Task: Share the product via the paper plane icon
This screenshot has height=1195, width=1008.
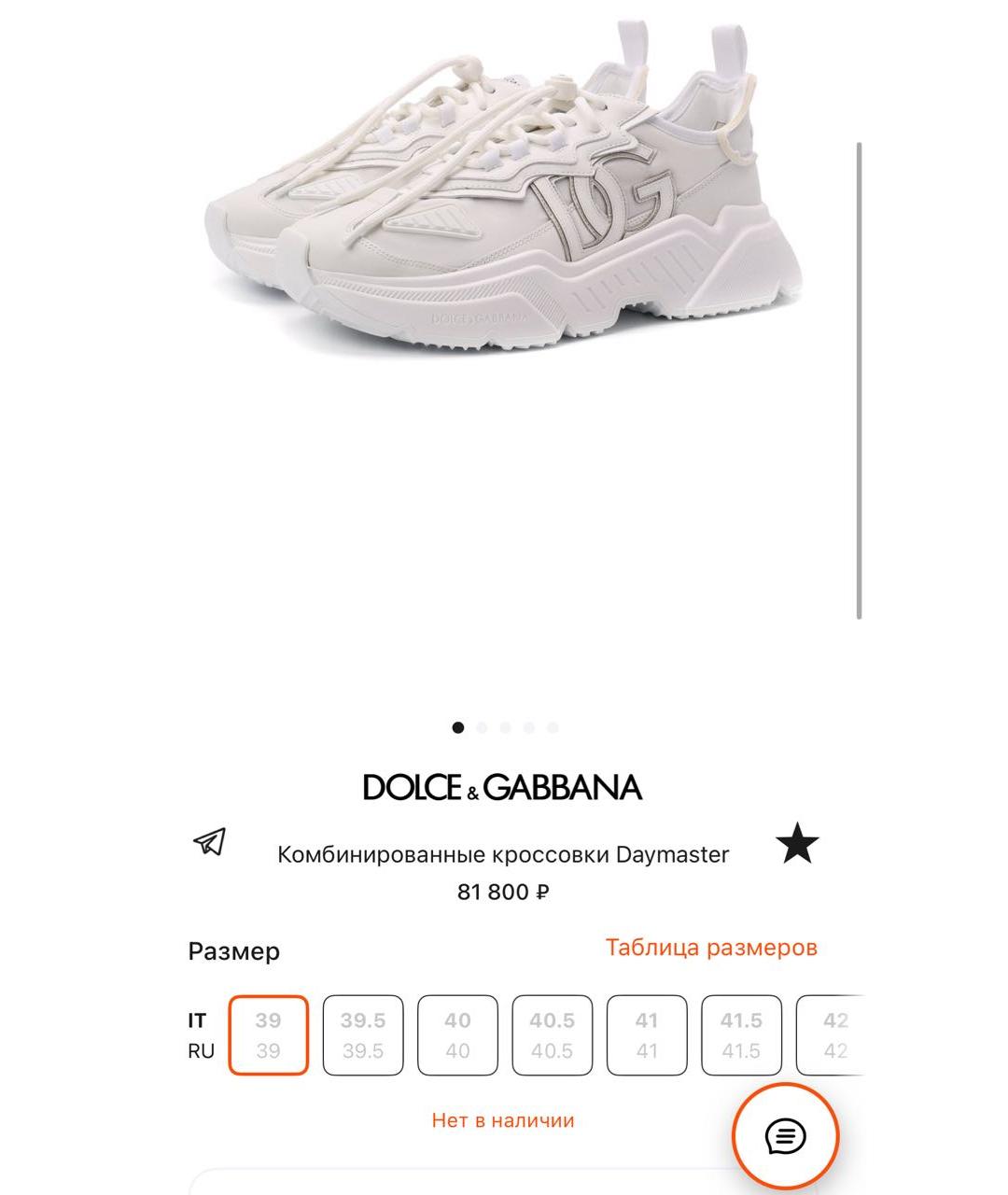Action: [210, 842]
